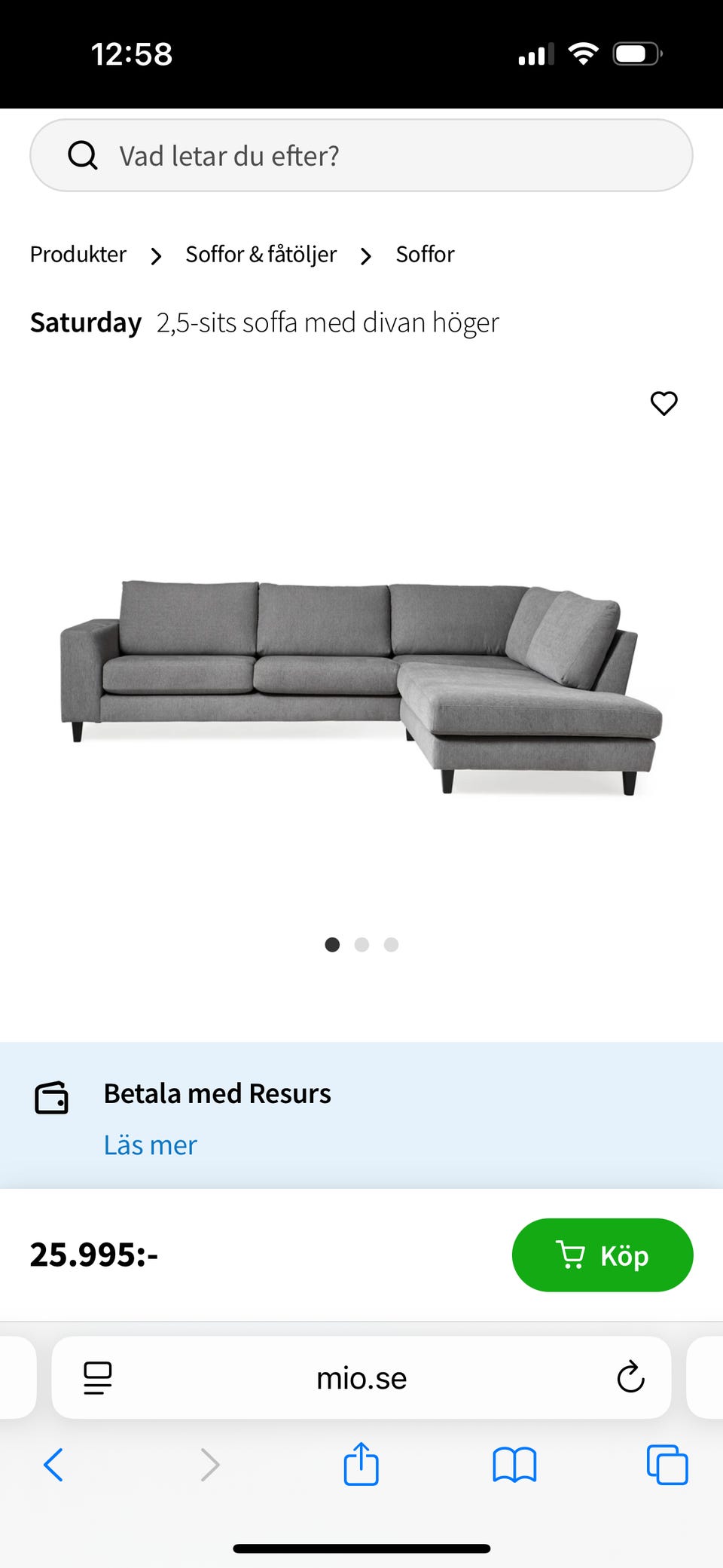Navigate back with the back arrow
This screenshot has width=723, height=1568.
pyautogui.click(x=52, y=1465)
